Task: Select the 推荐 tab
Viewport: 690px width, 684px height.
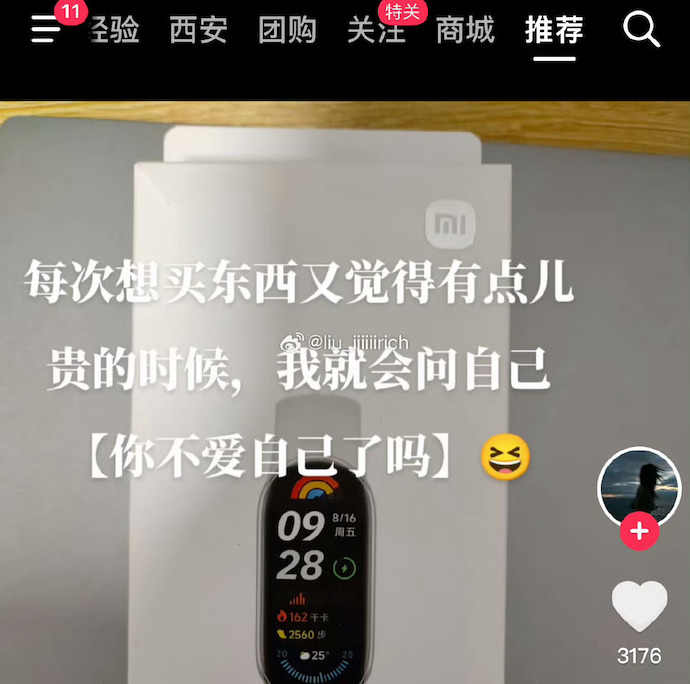Action: pos(554,31)
